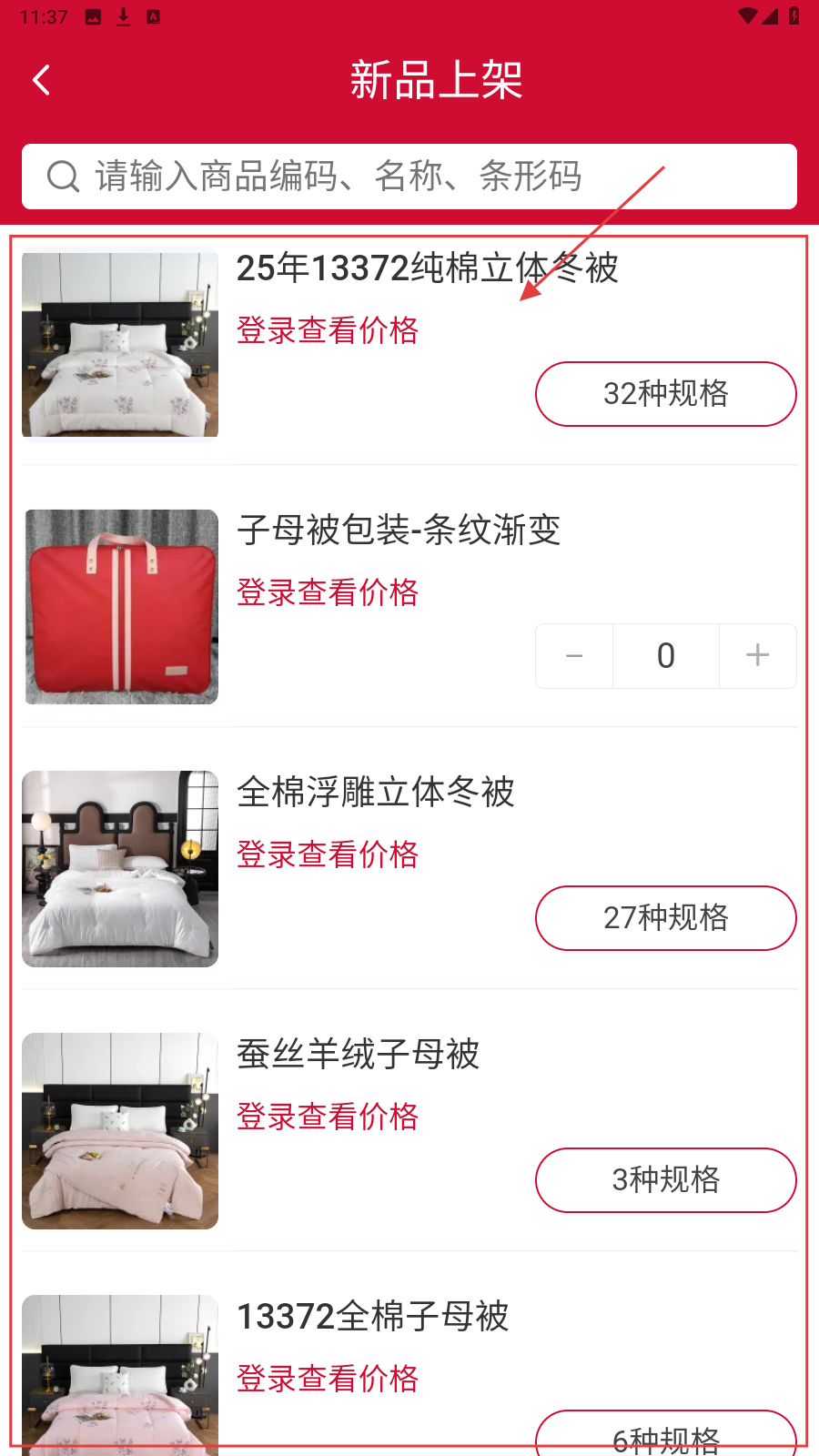The width and height of the screenshot is (819, 1456).
Task: Open 子母被包装-条纹渐变 product
Action: 399,530
